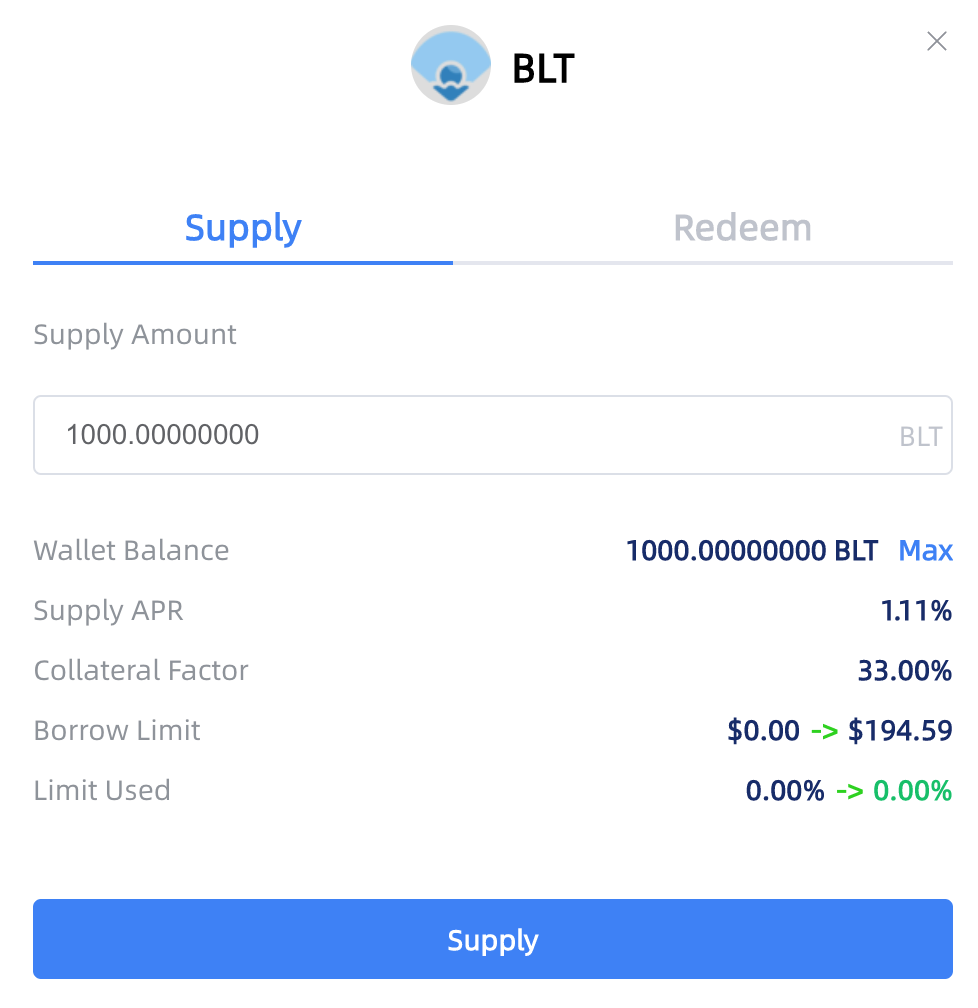Set amount to Max wallet balance
The width and height of the screenshot is (978, 1008).
point(925,550)
